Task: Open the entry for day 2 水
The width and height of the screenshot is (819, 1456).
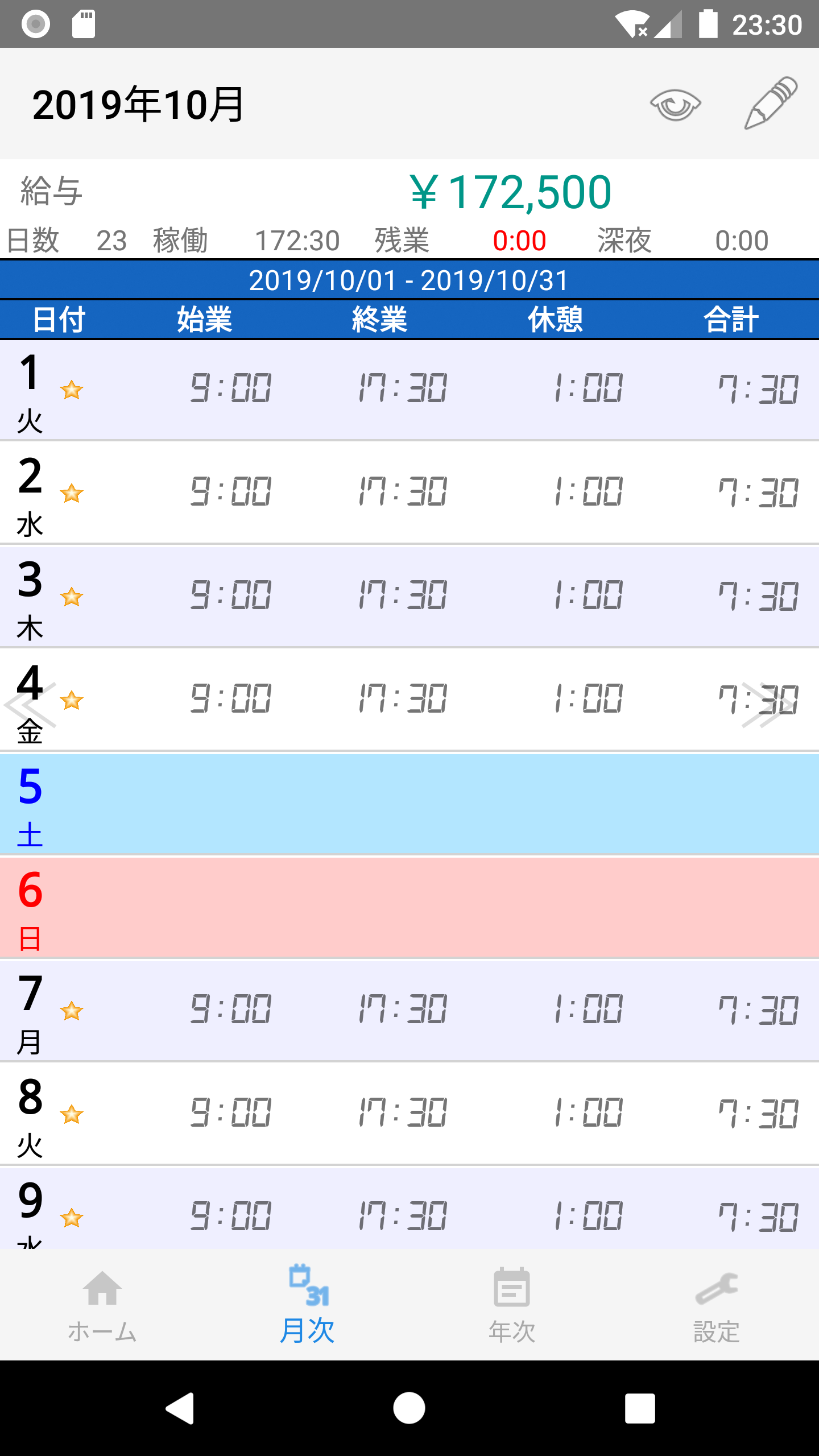Action: click(x=409, y=493)
